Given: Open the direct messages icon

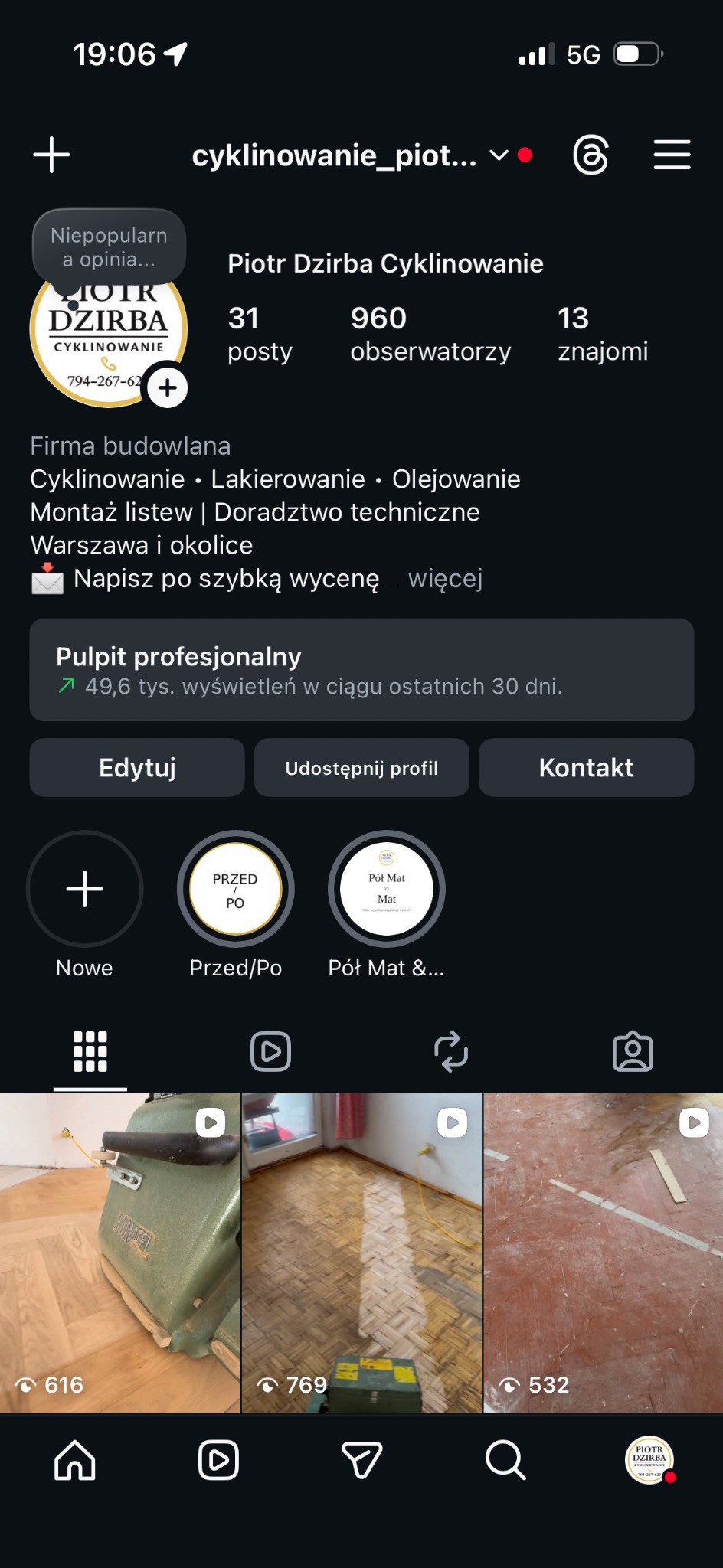Looking at the screenshot, I should [x=361, y=1460].
